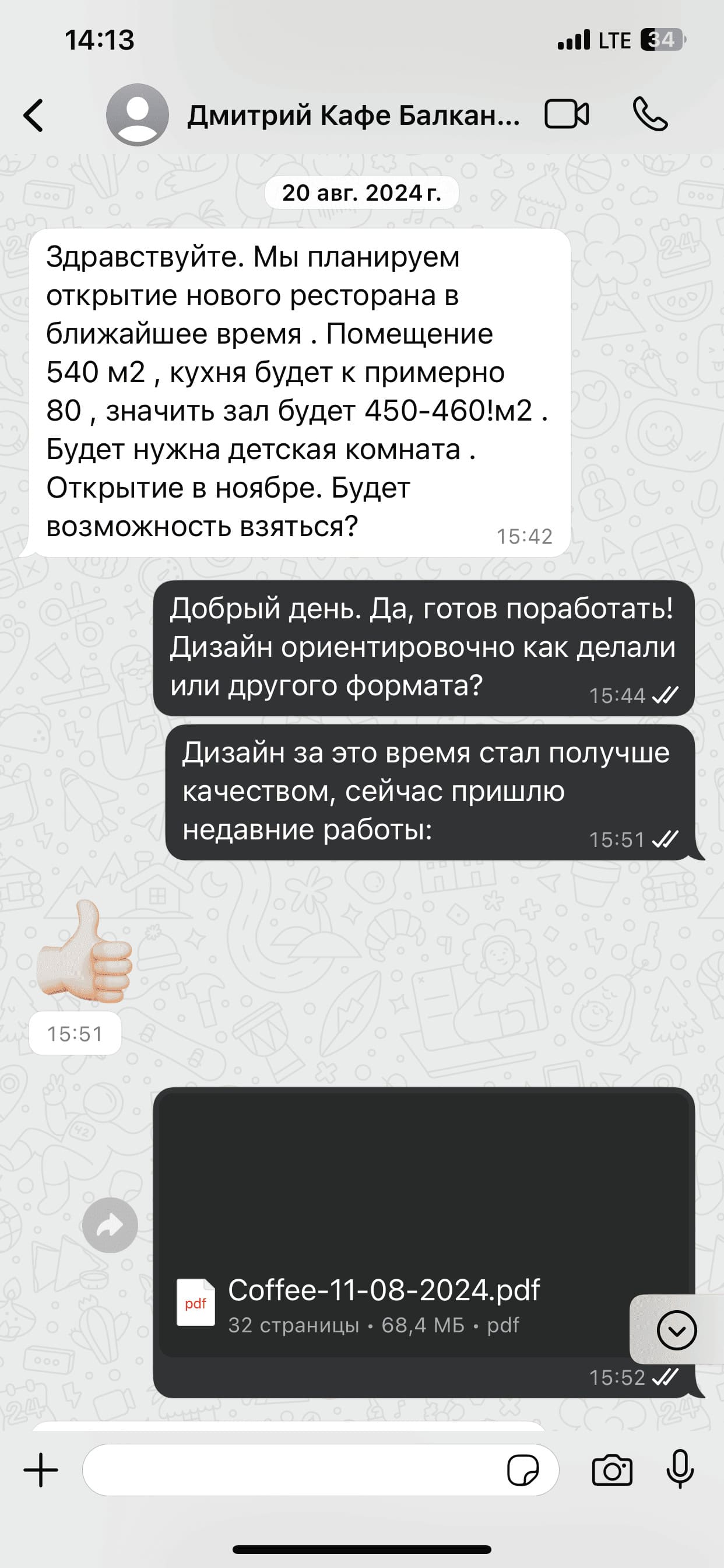
Task: Go back to the chat list
Action: 34,115
